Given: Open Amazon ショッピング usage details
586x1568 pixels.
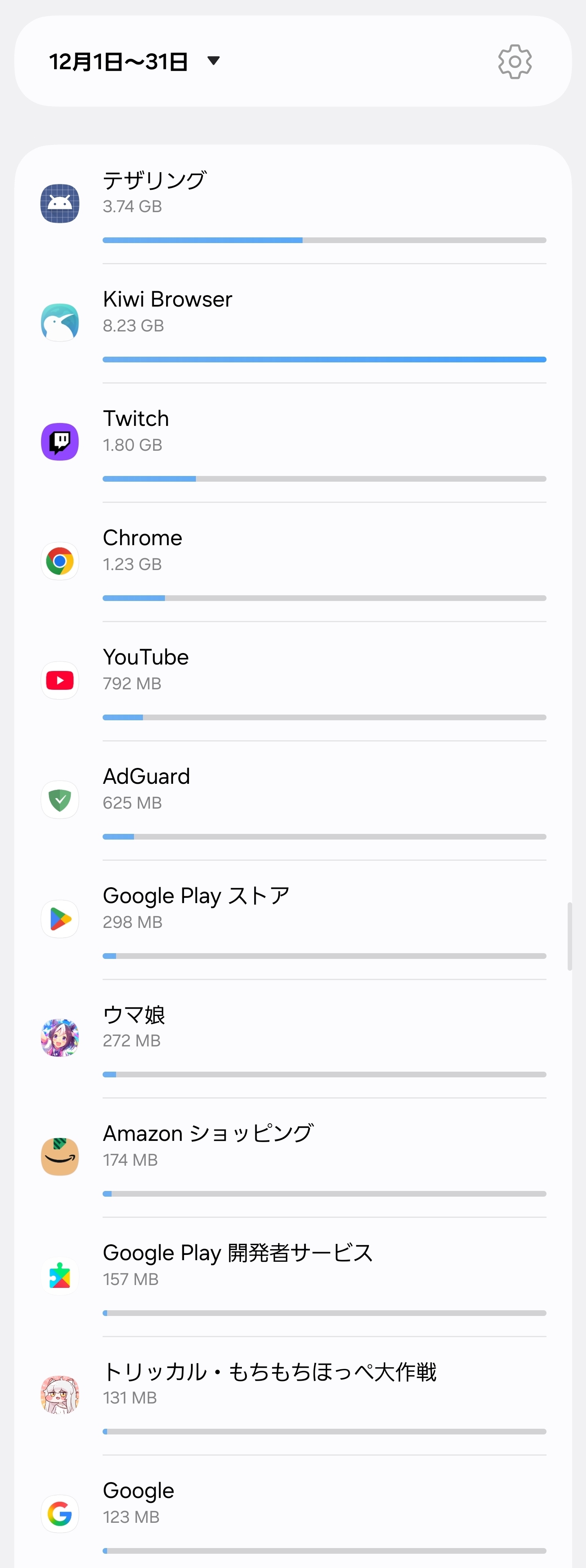Looking at the screenshot, I should point(293,1158).
